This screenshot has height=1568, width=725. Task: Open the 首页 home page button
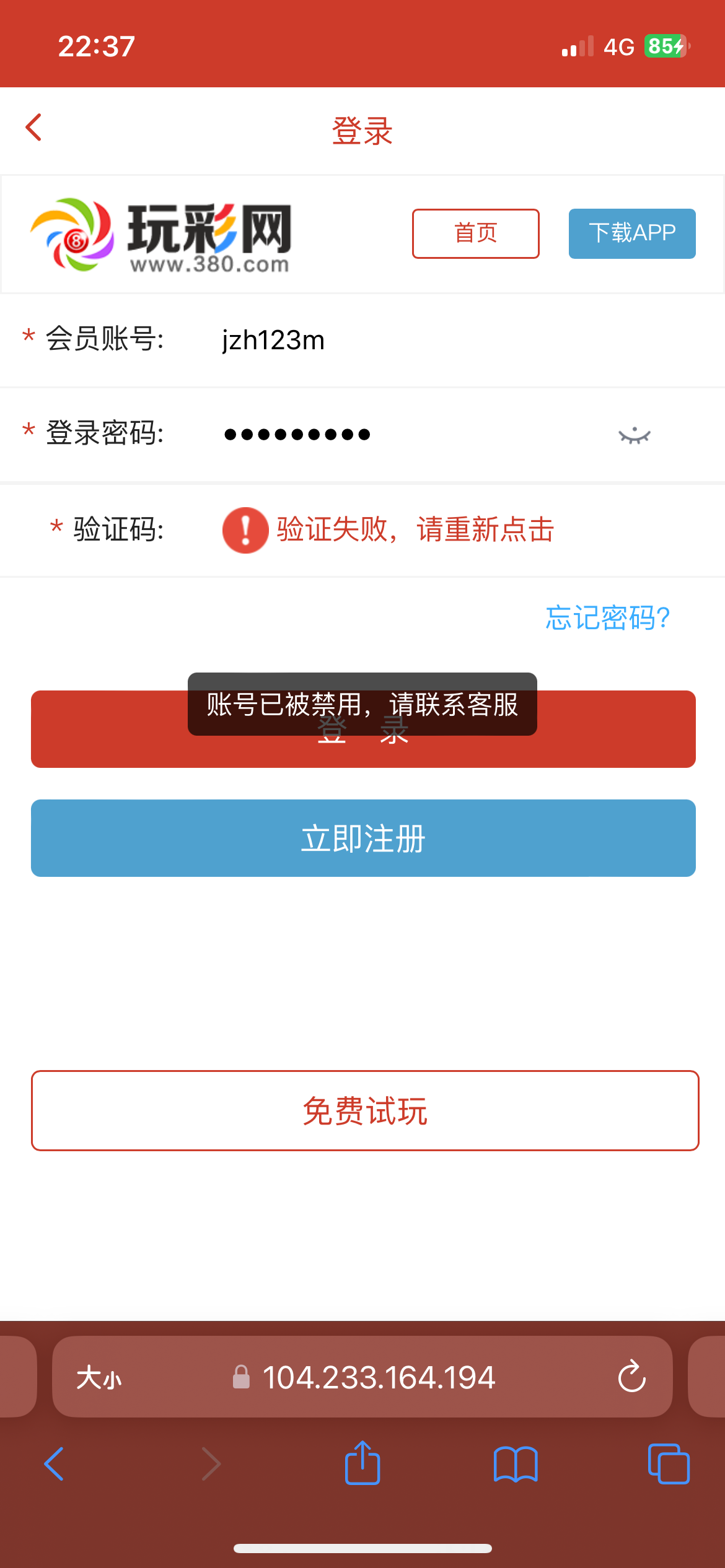coord(475,233)
